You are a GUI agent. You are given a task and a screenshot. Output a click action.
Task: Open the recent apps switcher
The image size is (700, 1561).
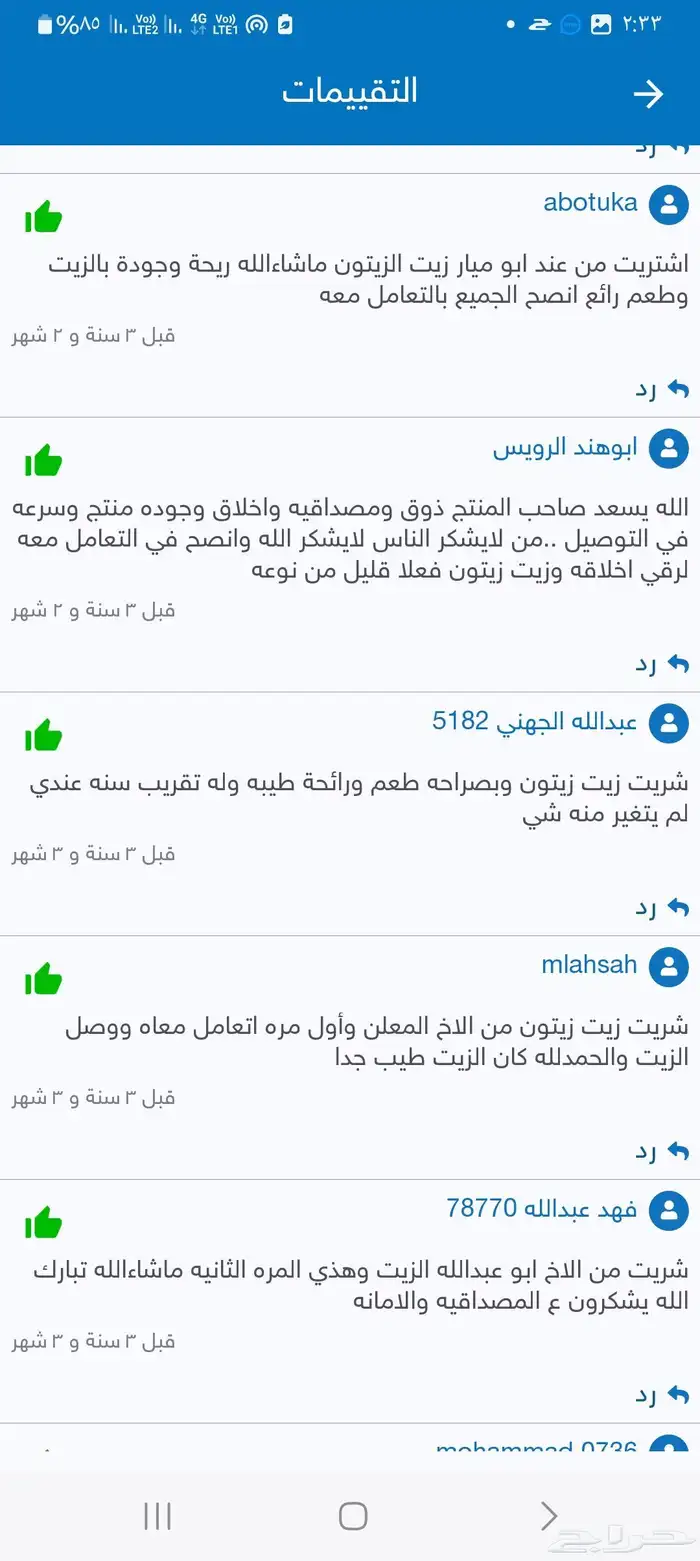click(157, 1516)
